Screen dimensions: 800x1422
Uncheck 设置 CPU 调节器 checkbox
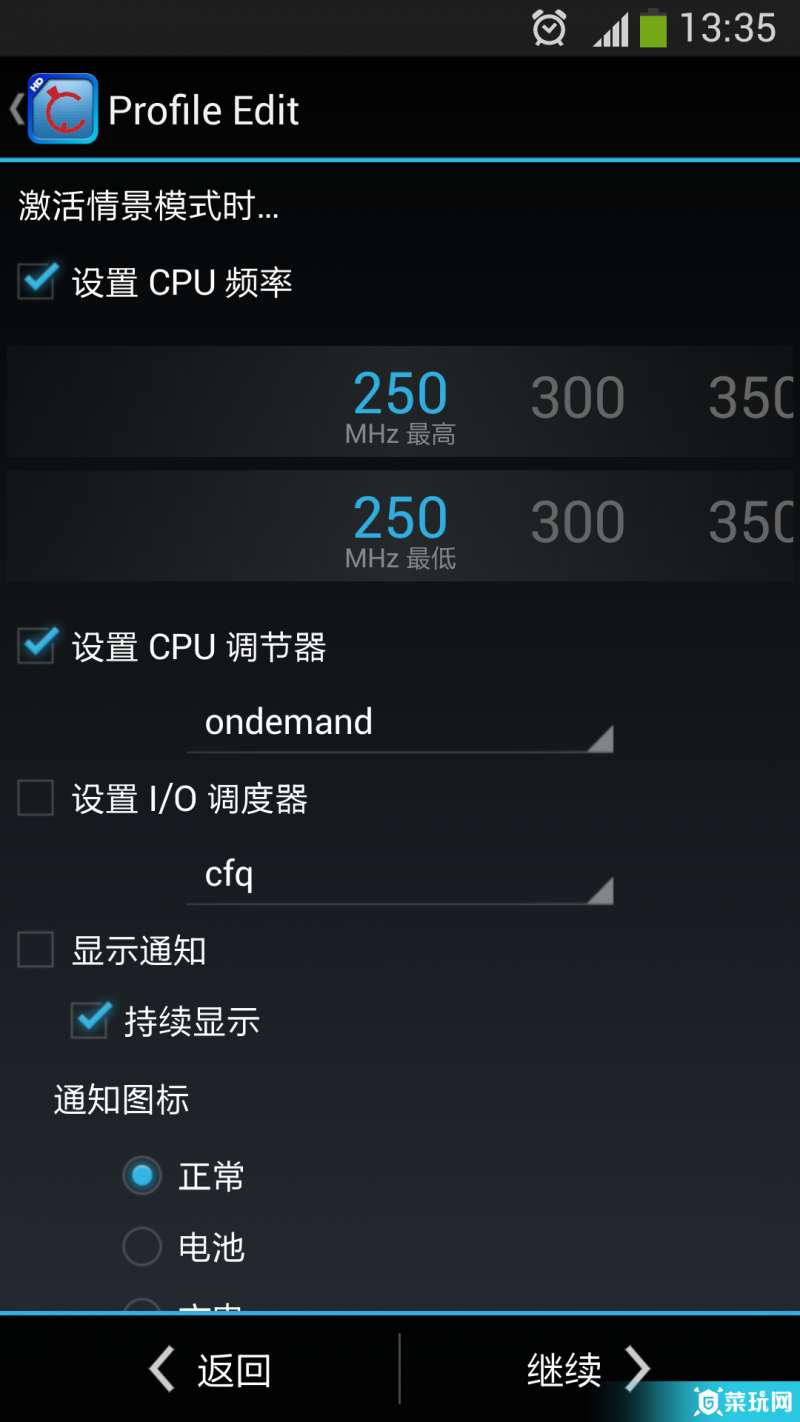tap(37, 646)
